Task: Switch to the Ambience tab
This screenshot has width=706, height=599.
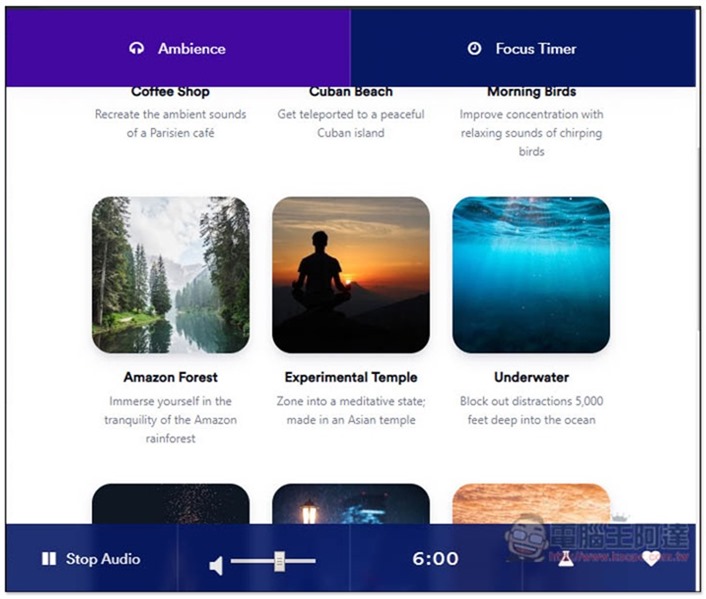Action: coord(178,48)
